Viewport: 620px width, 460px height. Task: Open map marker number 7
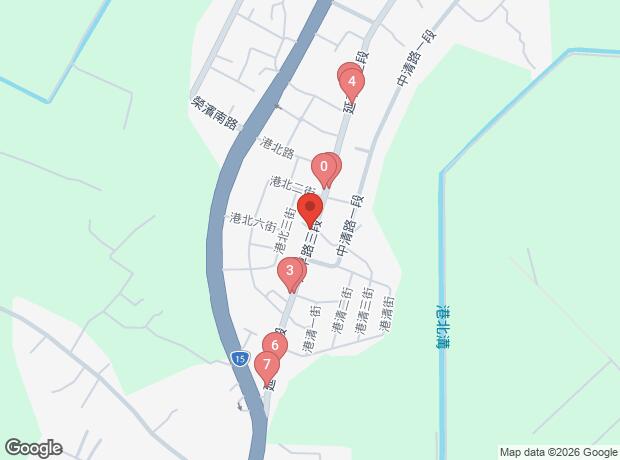coord(267,365)
